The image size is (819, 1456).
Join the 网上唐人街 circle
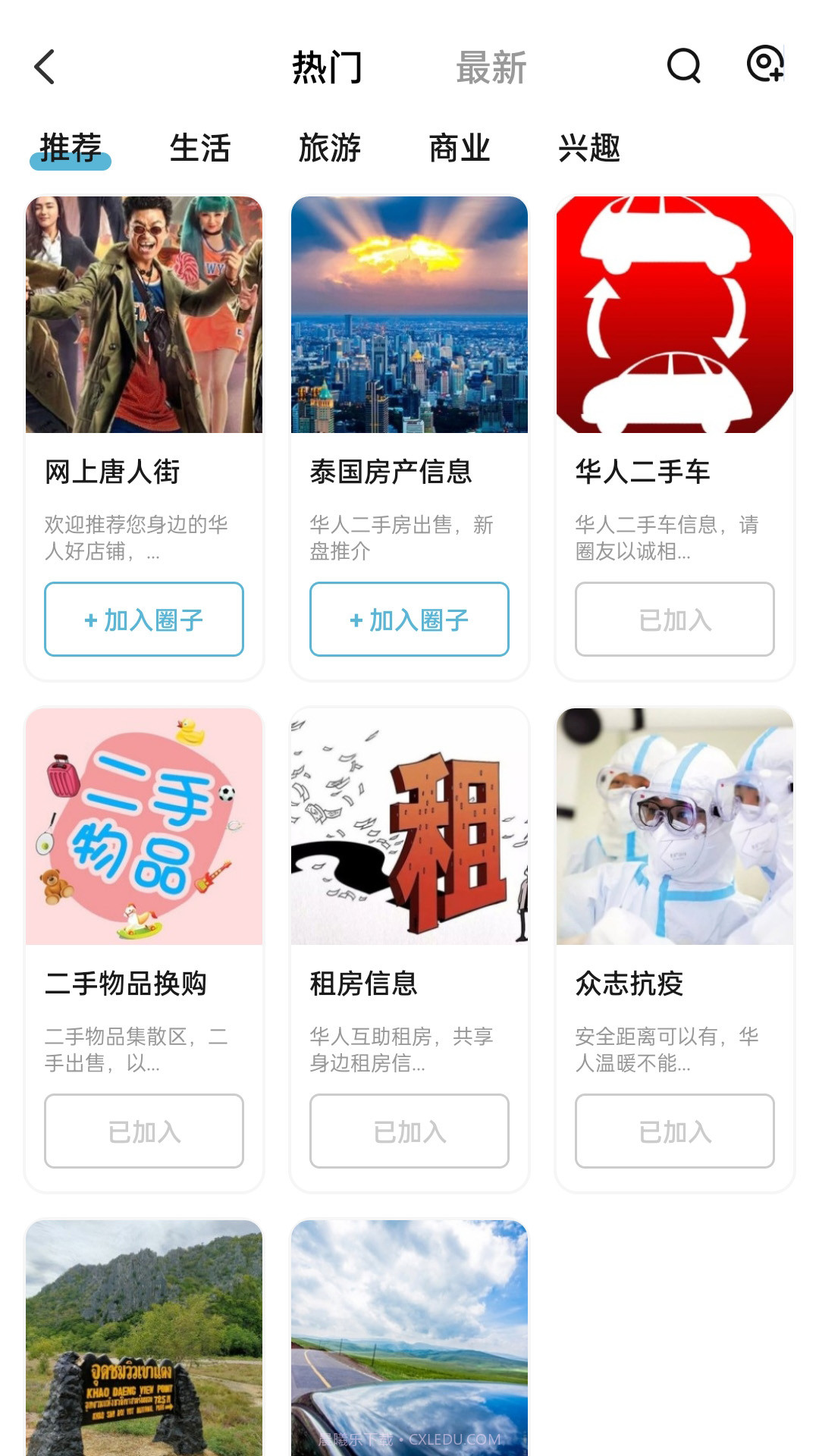tap(144, 620)
